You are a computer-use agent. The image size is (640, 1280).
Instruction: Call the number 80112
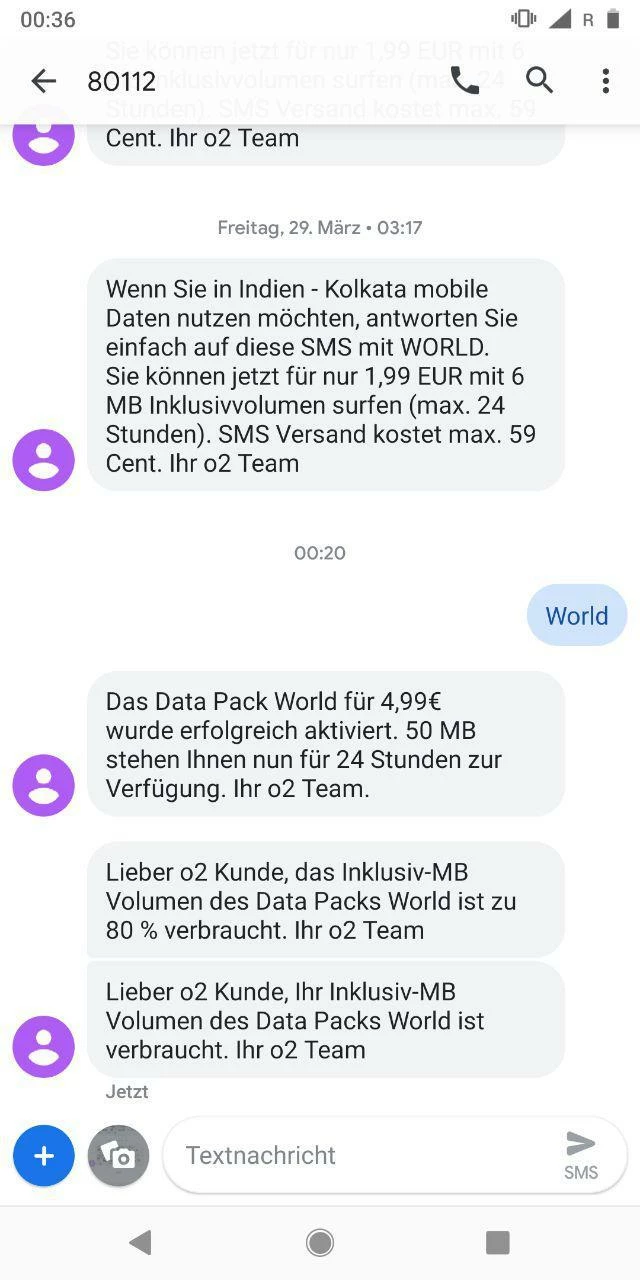(x=465, y=80)
